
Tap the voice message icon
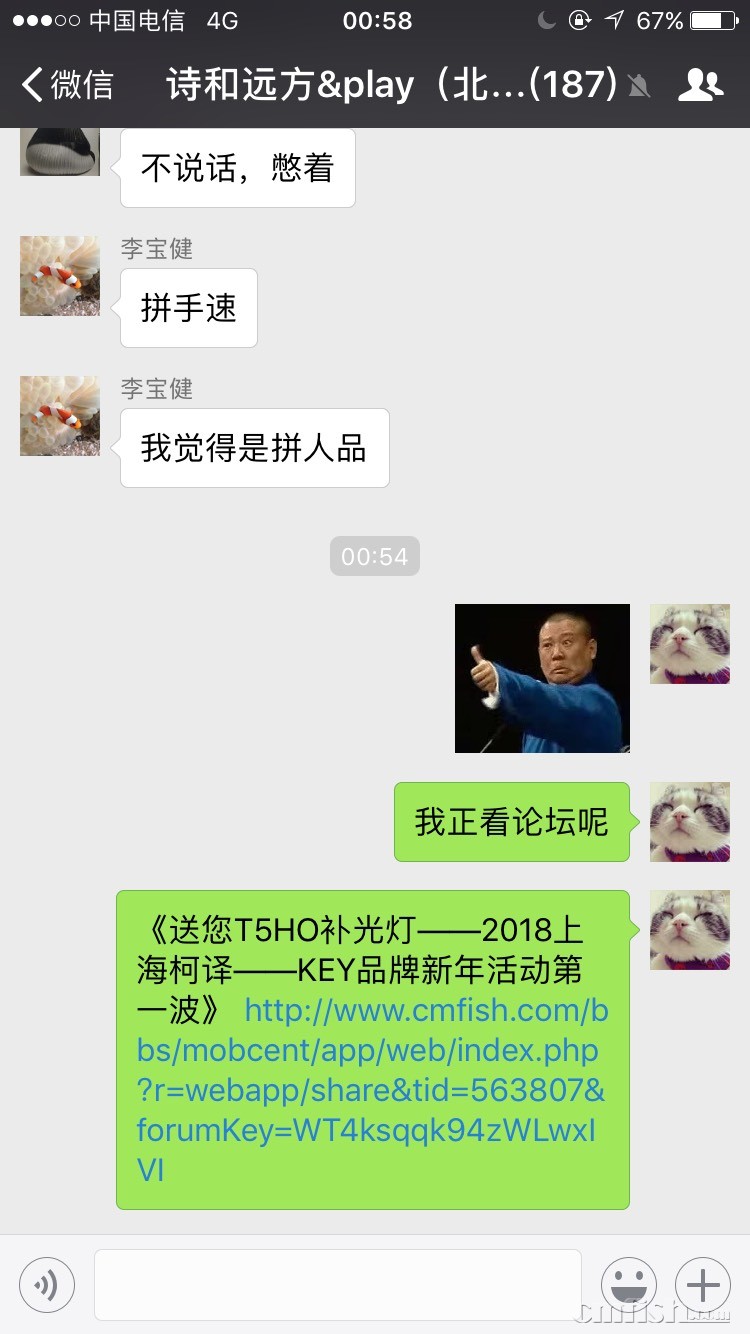pyautogui.click(x=46, y=1285)
